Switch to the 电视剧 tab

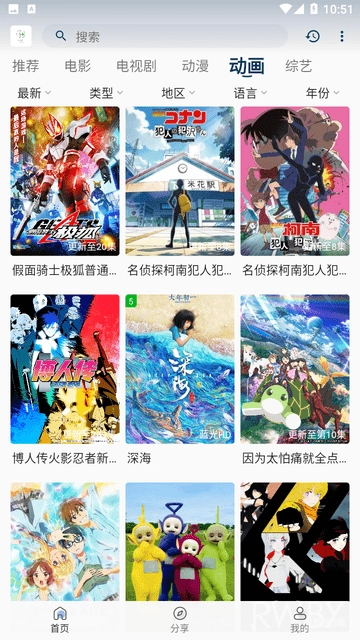pyautogui.click(x=136, y=66)
